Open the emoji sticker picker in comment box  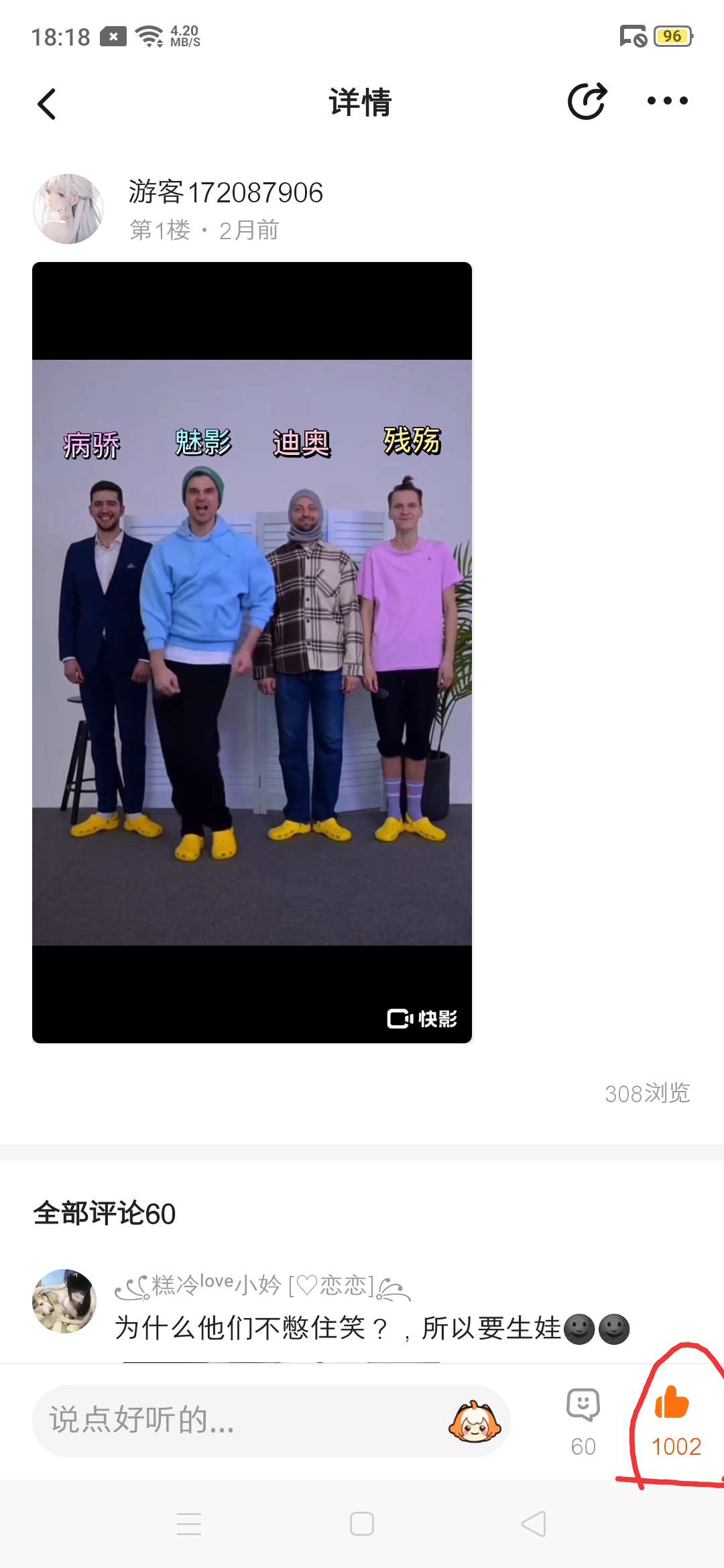[x=474, y=1421]
